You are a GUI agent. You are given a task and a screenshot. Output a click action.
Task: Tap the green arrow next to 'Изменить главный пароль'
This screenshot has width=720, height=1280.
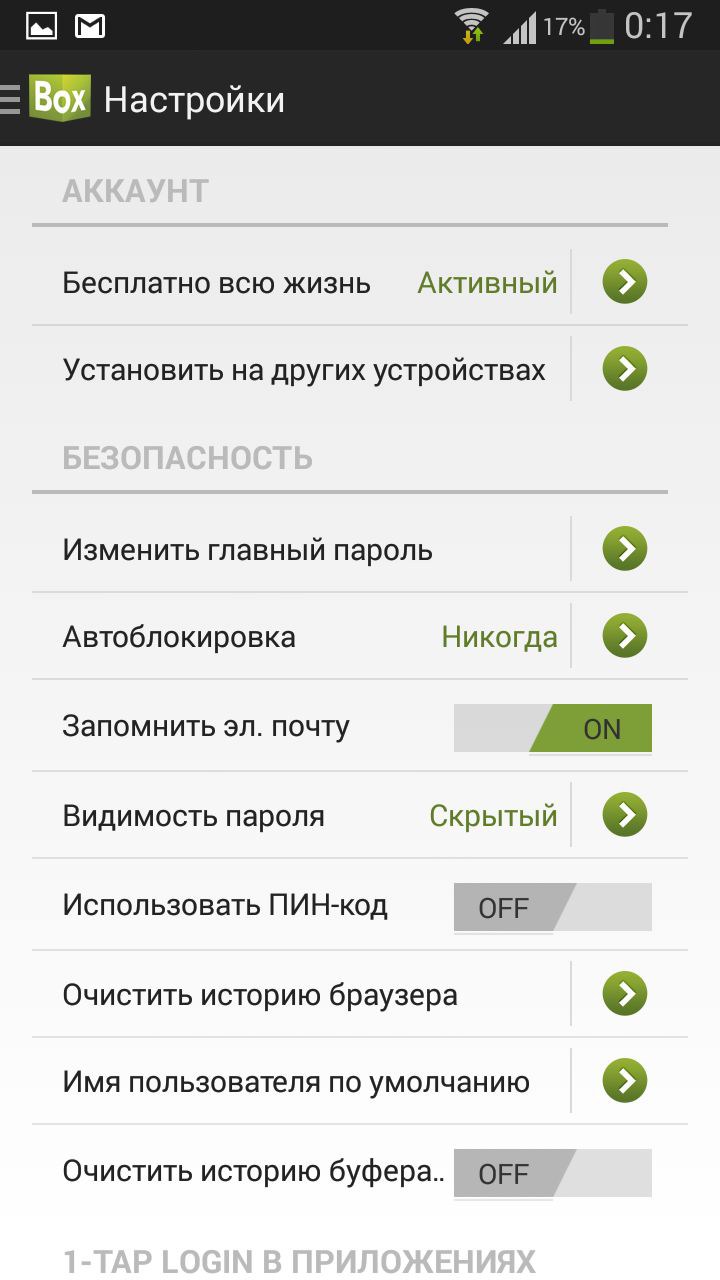pyautogui.click(x=625, y=548)
